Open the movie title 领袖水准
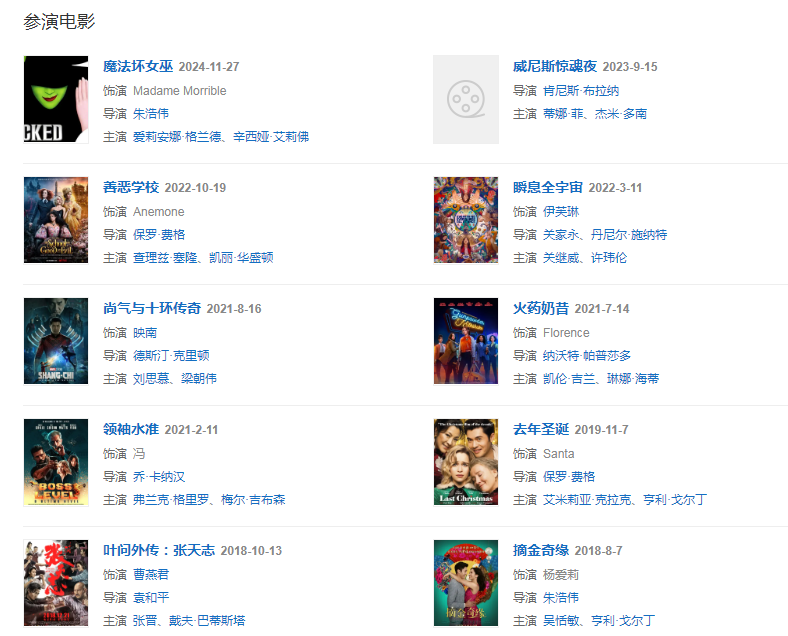The width and height of the screenshot is (788, 636). (131, 429)
